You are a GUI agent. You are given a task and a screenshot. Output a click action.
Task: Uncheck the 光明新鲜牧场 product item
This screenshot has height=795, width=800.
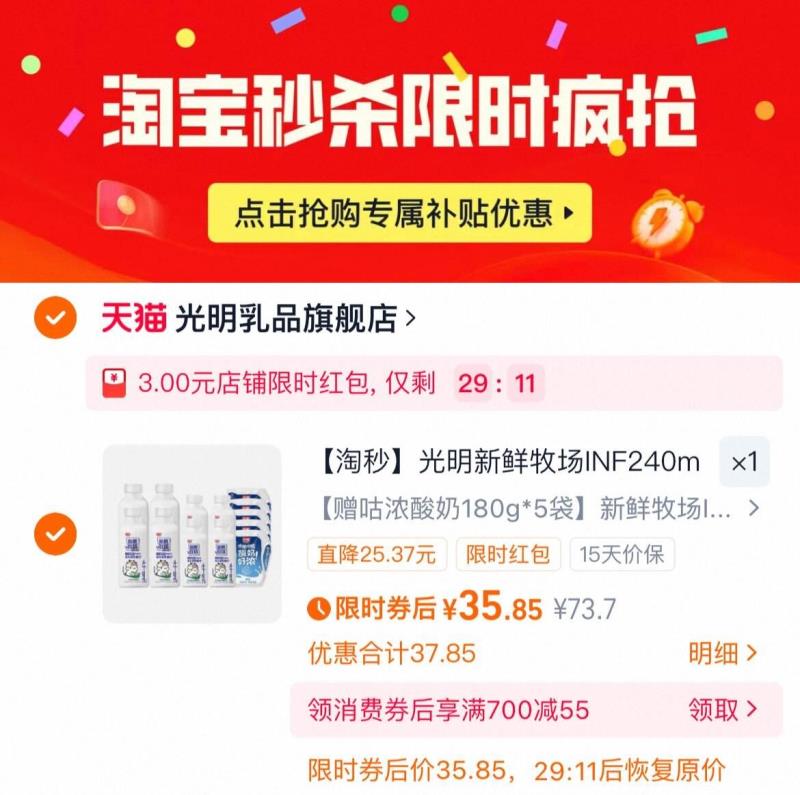point(56,533)
